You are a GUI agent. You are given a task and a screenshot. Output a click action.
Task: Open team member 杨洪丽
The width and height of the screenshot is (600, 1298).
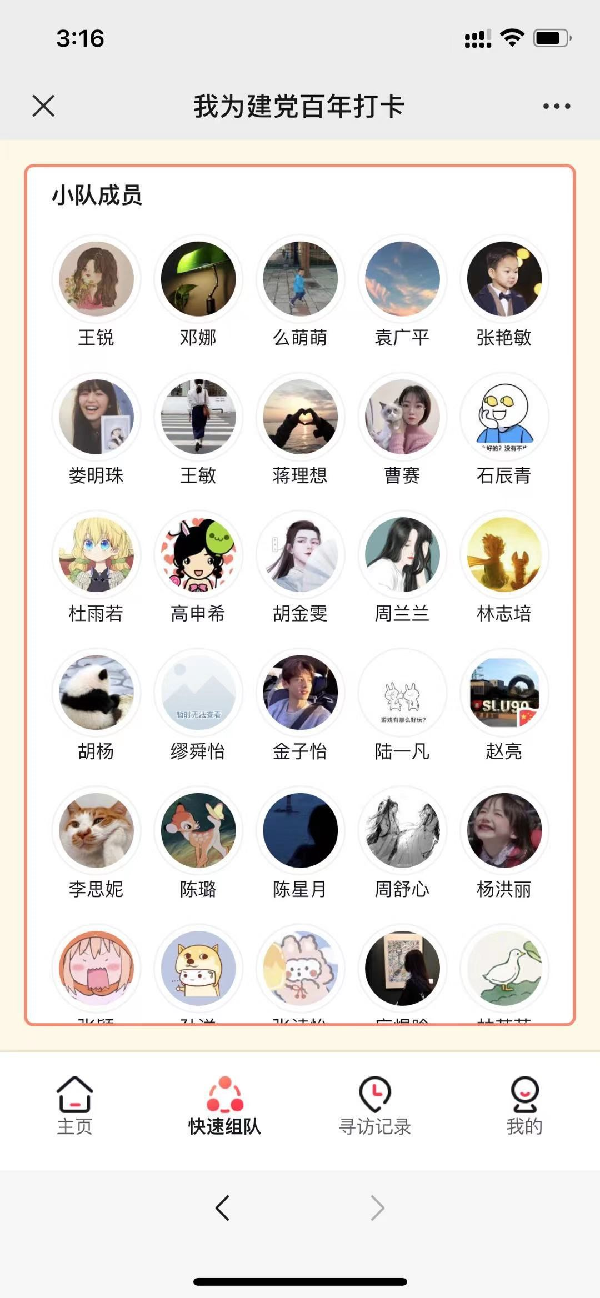point(504,831)
